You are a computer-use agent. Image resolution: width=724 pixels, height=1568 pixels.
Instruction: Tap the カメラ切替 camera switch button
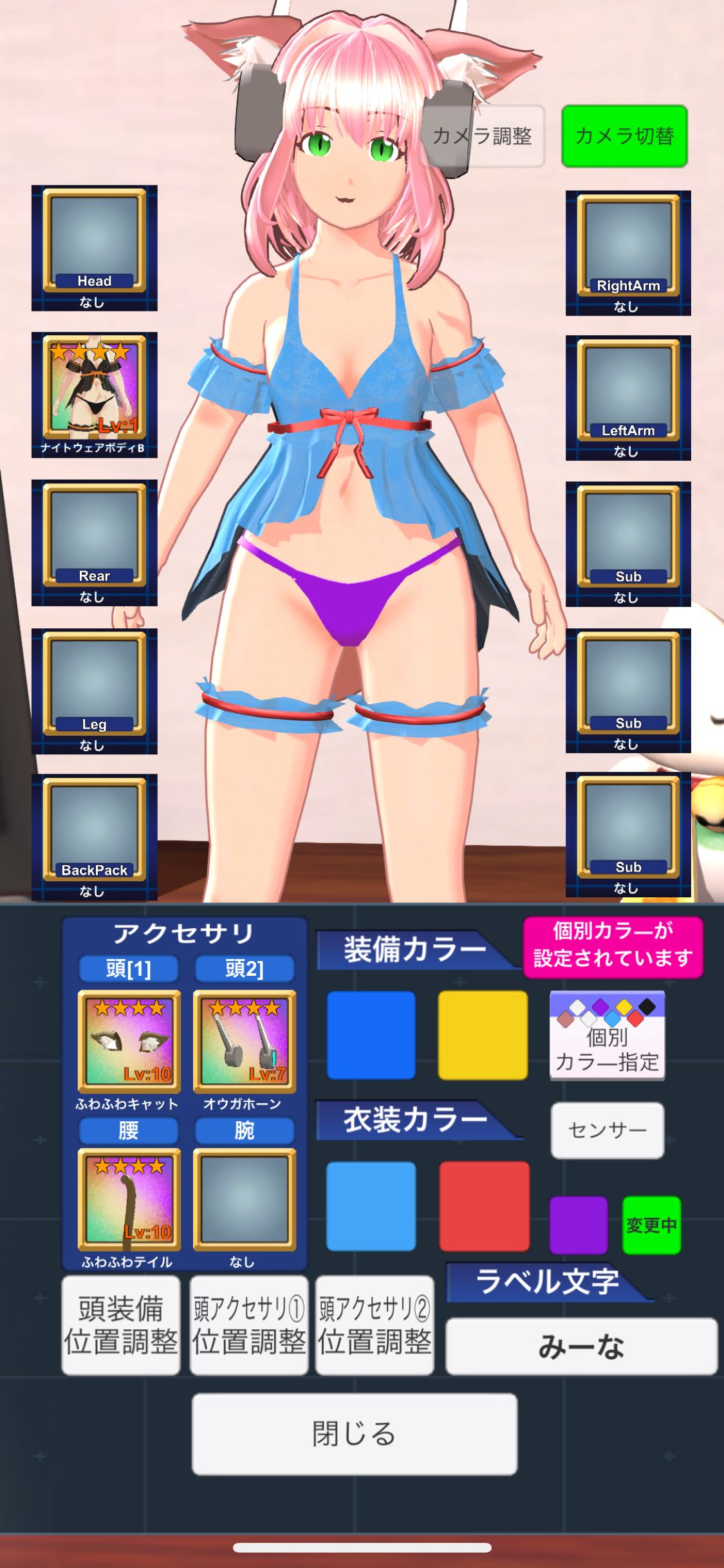point(624,136)
